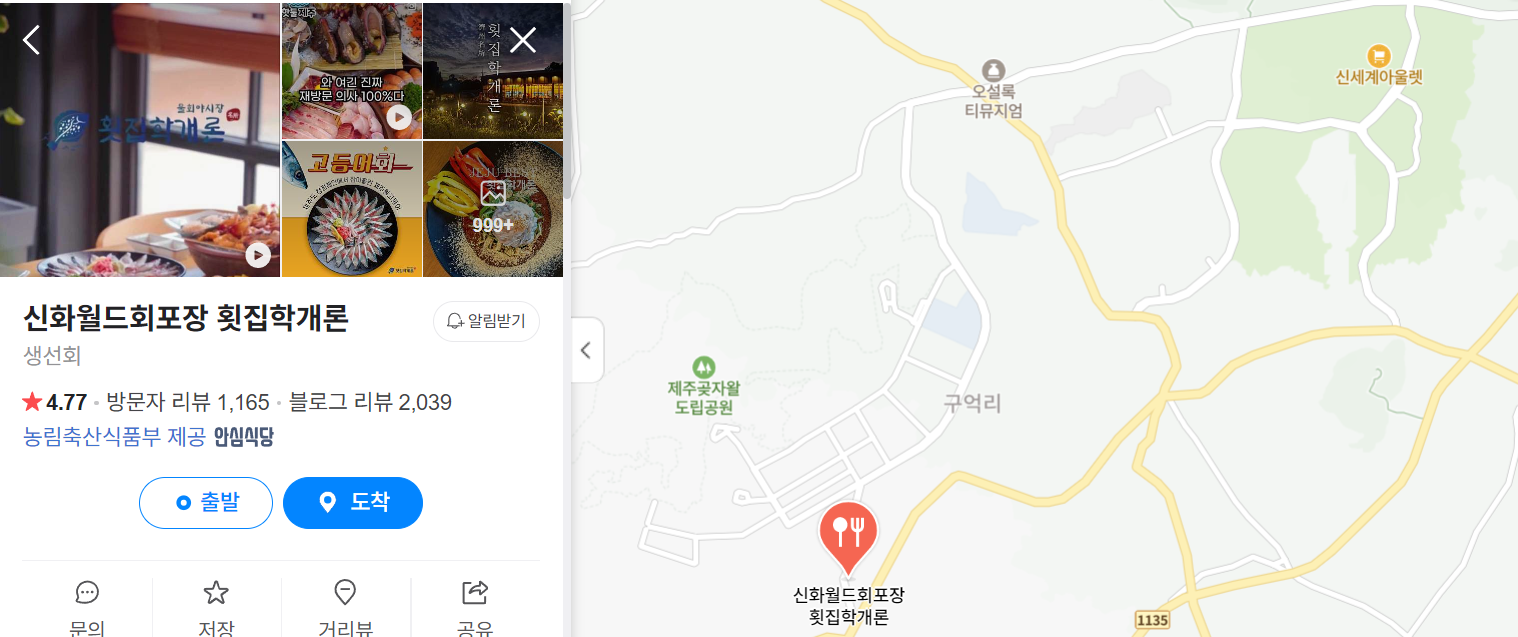This screenshot has height=637, width=1518.
Task: Open 거리뷰 street view
Action: tap(345, 607)
